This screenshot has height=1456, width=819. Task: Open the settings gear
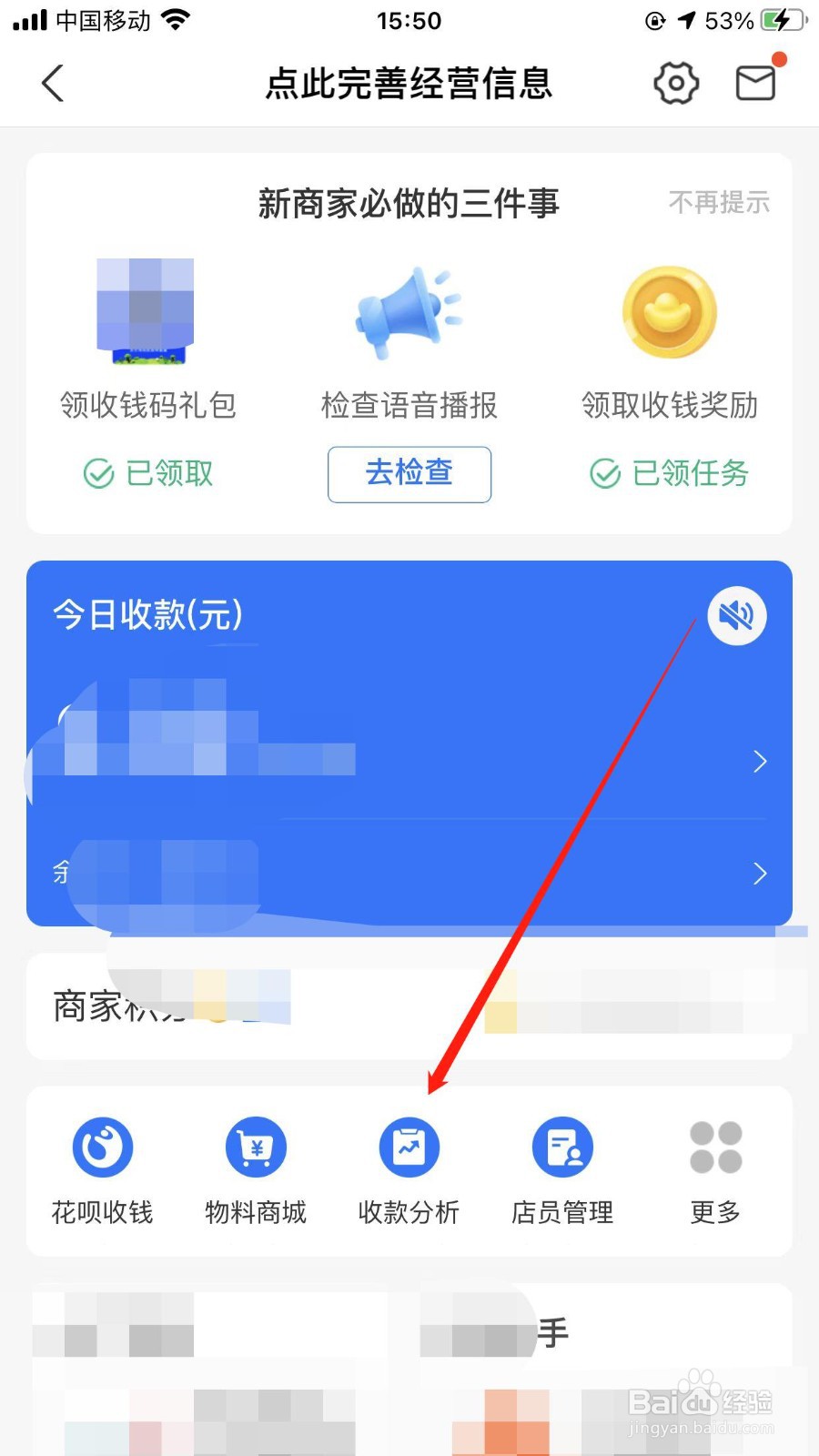[x=674, y=83]
